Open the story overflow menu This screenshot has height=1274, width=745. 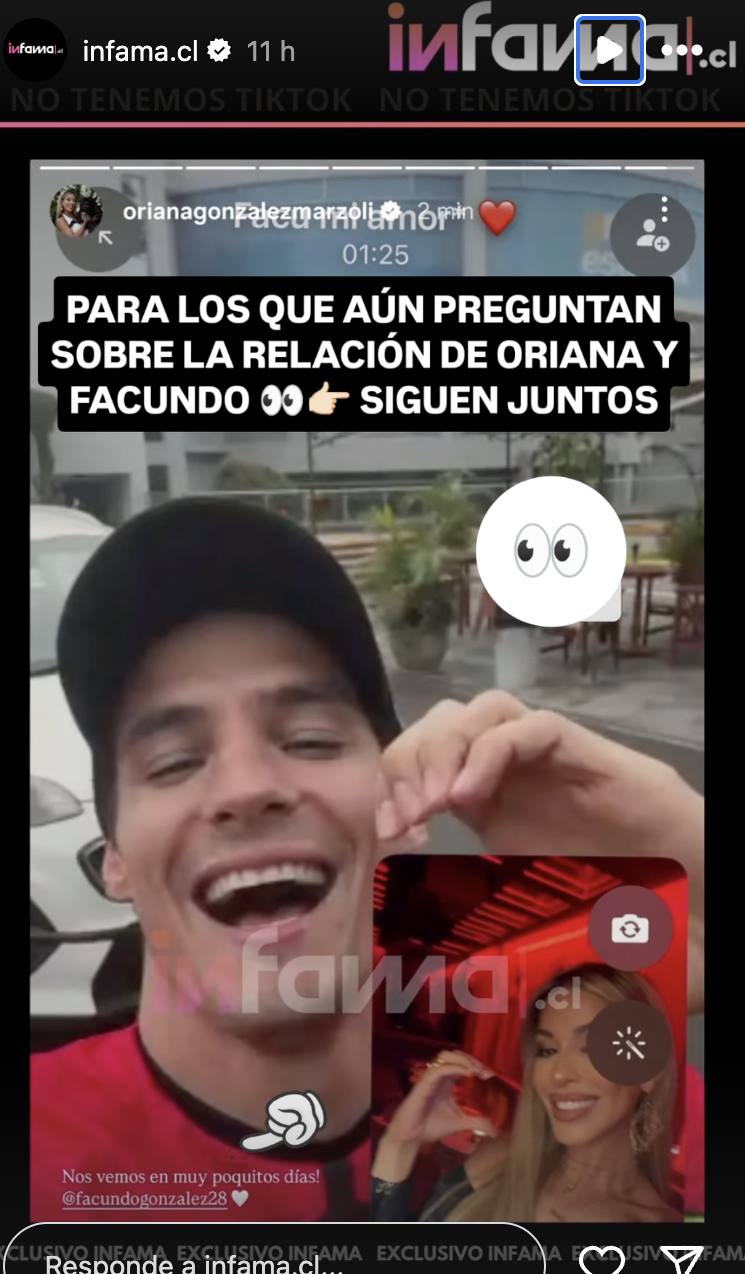(682, 50)
